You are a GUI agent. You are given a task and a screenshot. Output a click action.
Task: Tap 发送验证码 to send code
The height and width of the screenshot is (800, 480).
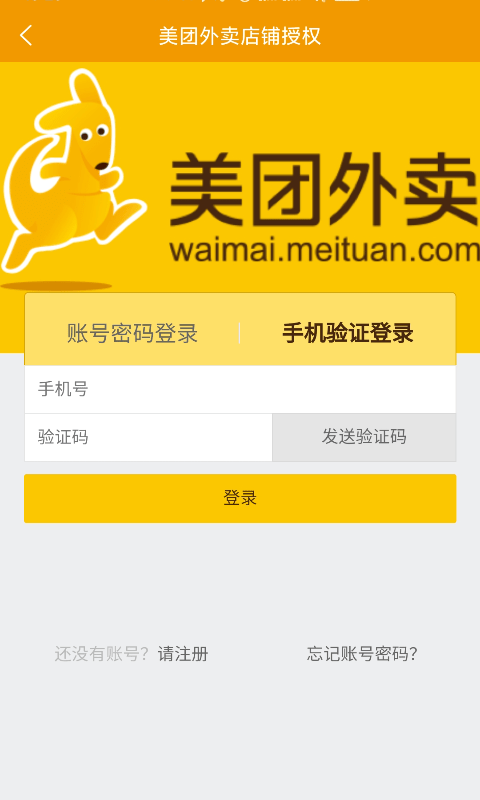(364, 437)
